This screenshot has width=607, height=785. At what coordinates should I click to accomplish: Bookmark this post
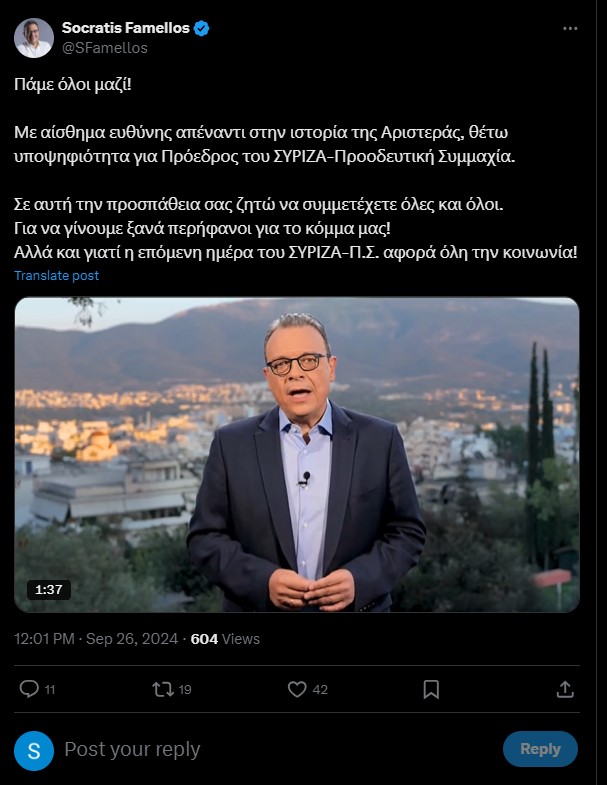tap(431, 689)
